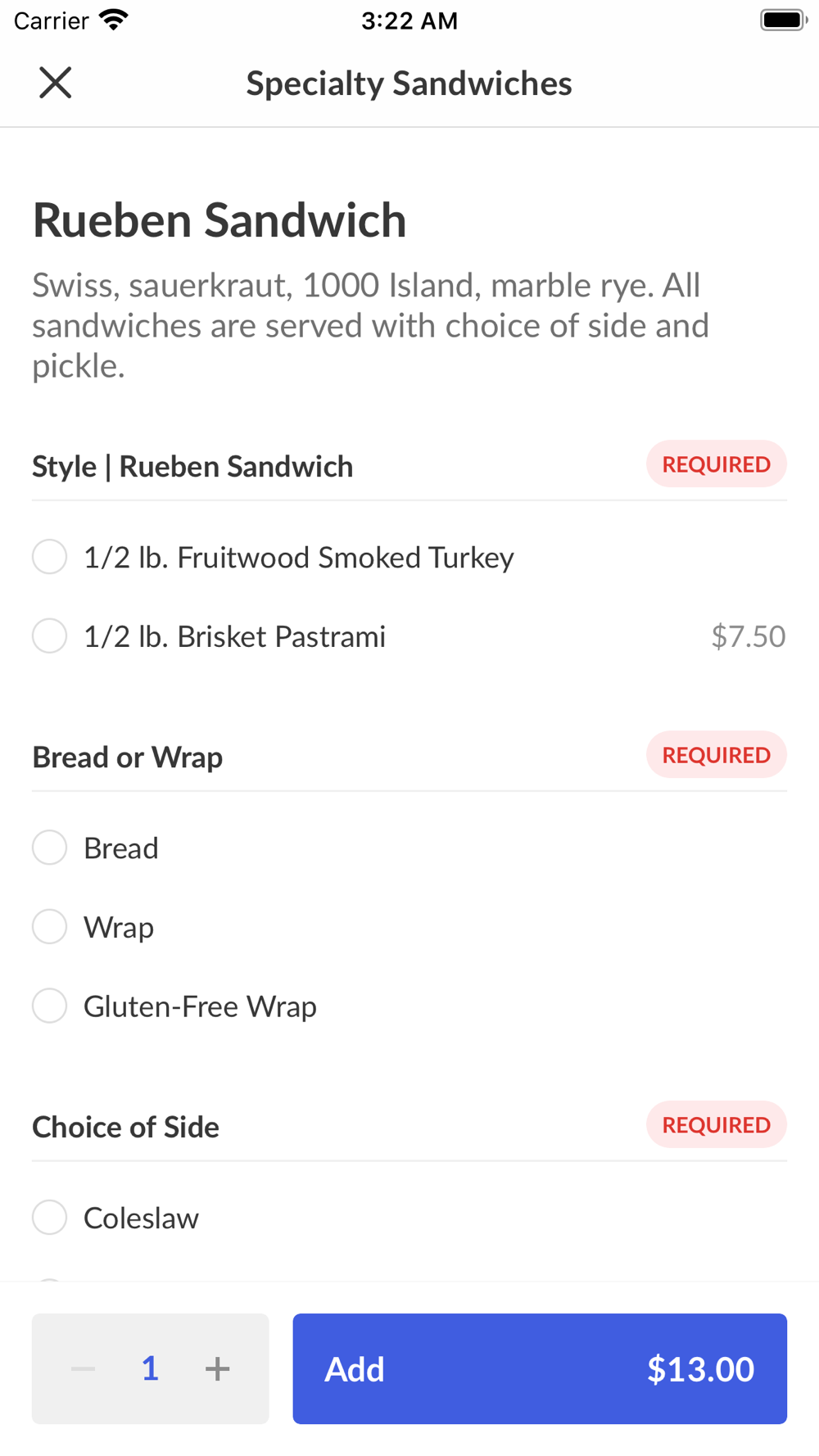
Task: Add the sandwich for $13.00
Action: click(540, 1368)
